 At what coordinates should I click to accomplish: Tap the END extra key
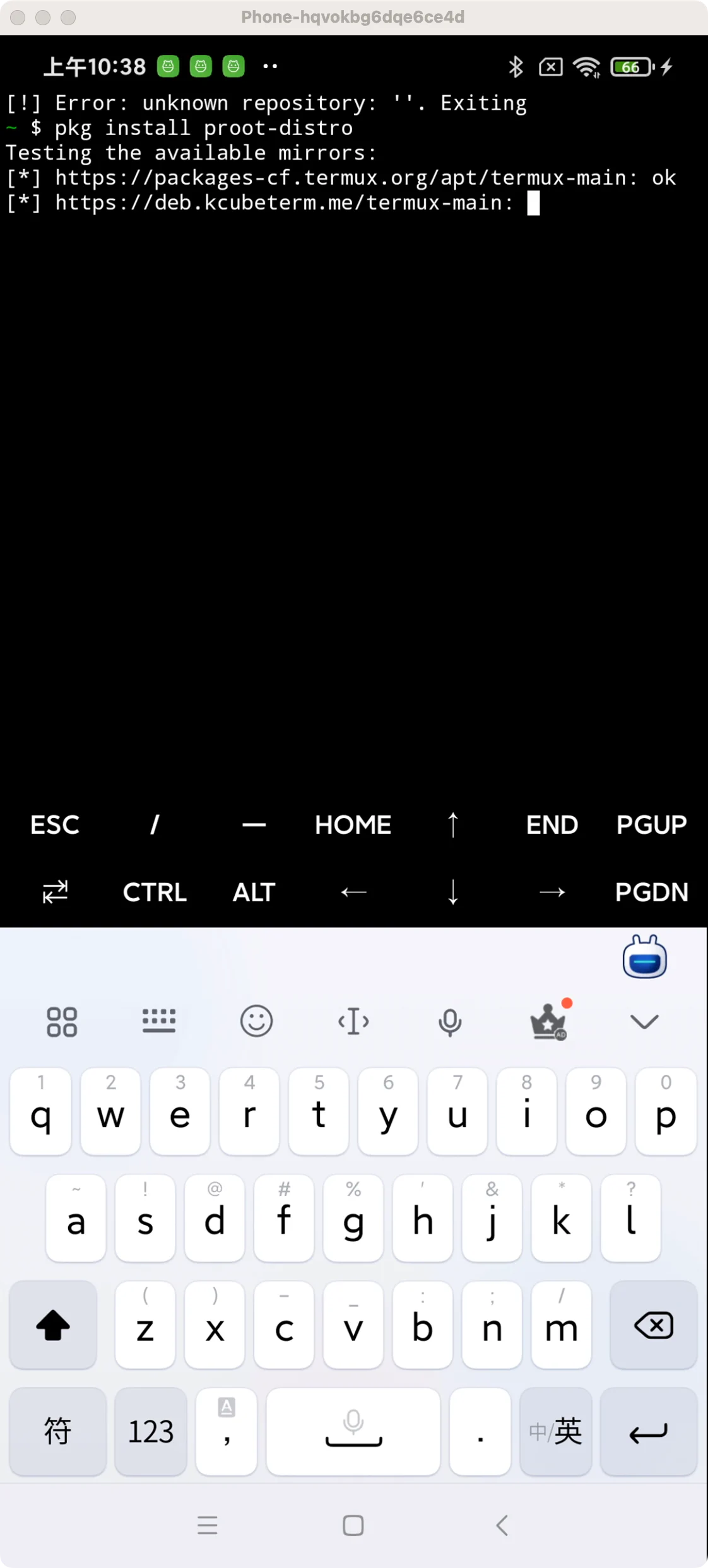click(x=552, y=825)
